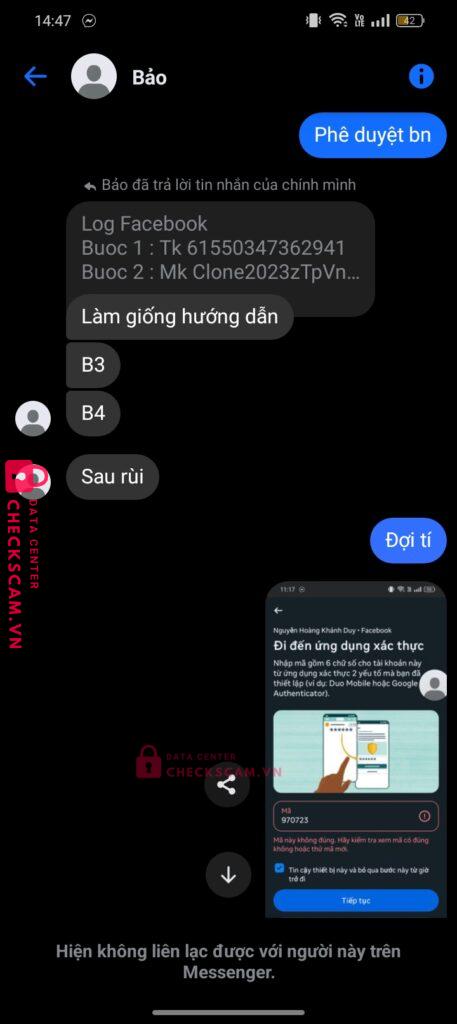Viewport: 457px width, 1024px height.
Task: Open the quoted Log Facebook reply
Action: point(221,248)
